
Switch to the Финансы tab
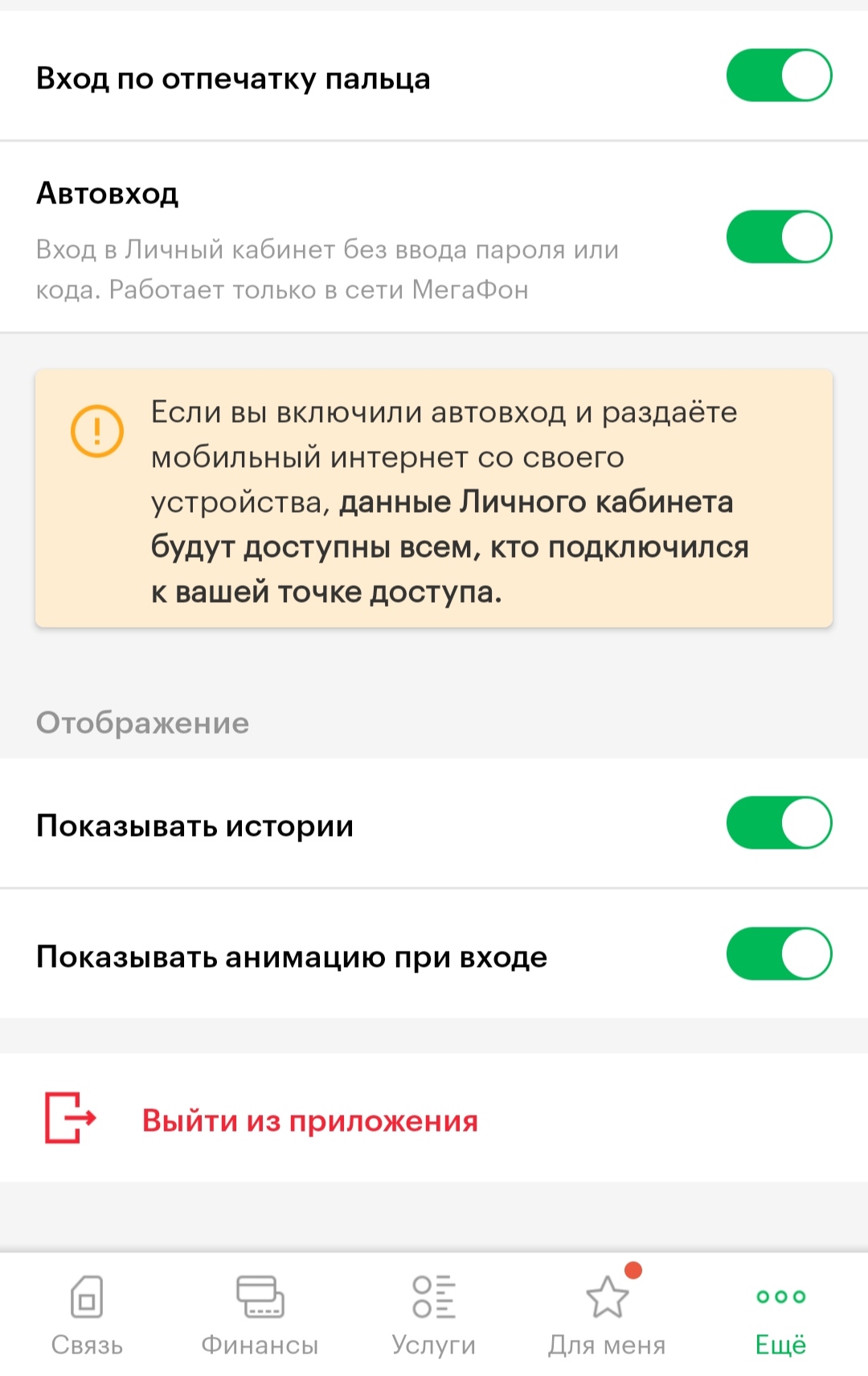[260, 1316]
